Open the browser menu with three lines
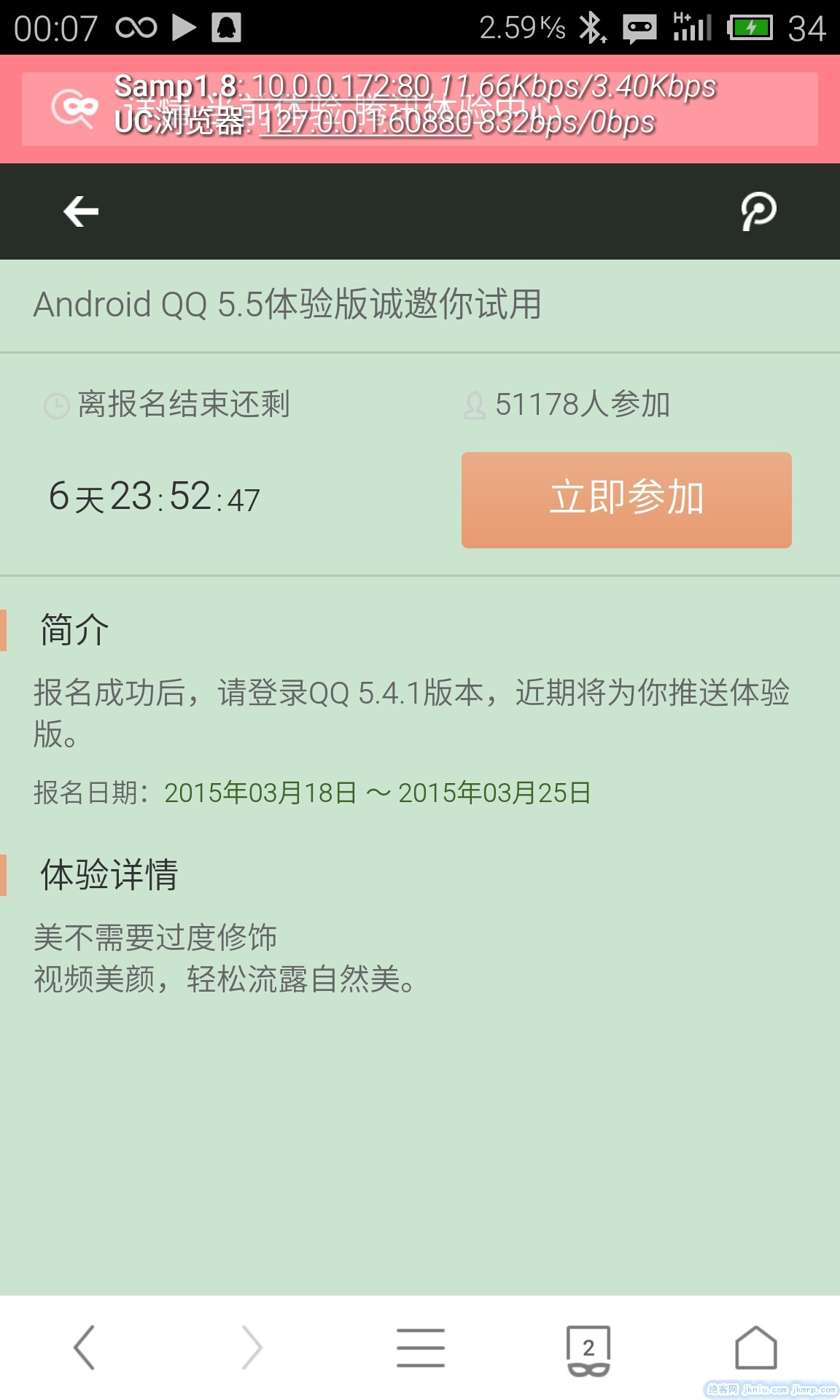The width and height of the screenshot is (840, 1400). point(421,1347)
